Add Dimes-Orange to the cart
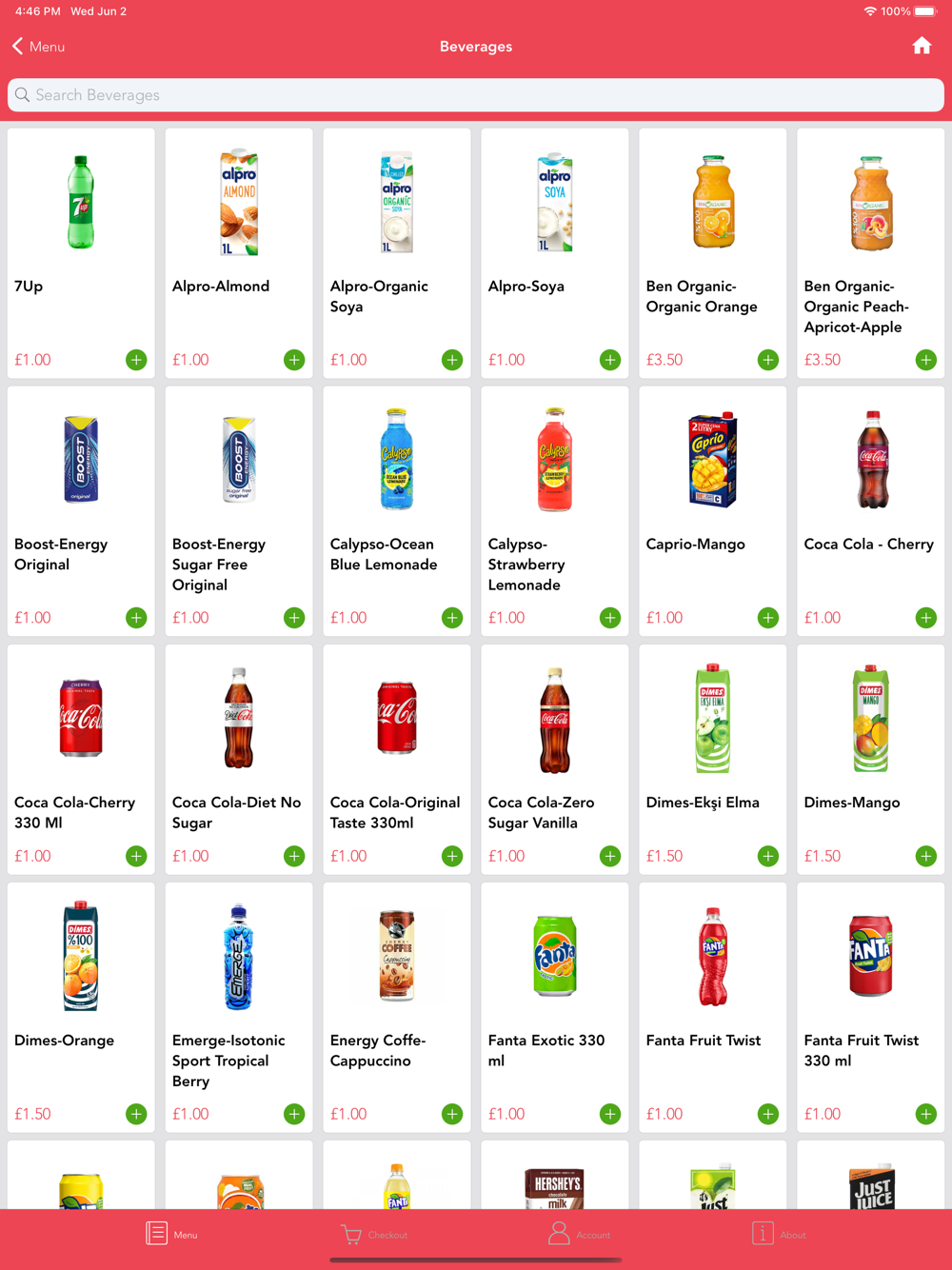952x1270 pixels. pos(136,1114)
